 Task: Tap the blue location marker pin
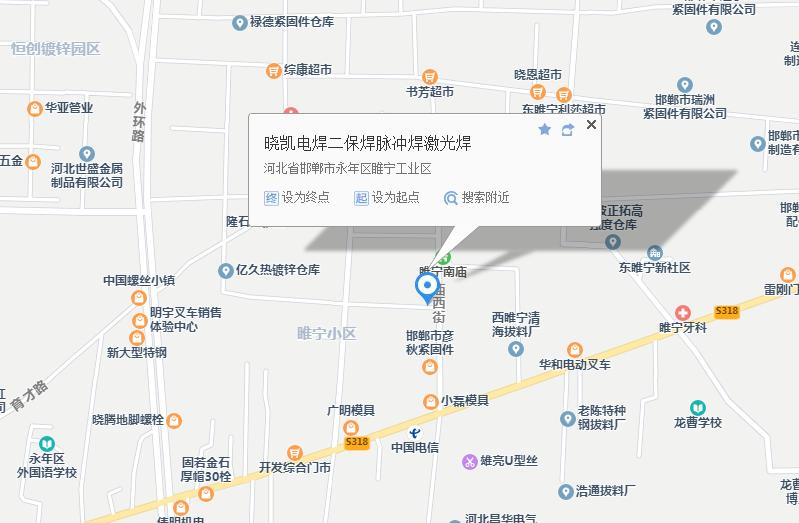click(x=428, y=287)
